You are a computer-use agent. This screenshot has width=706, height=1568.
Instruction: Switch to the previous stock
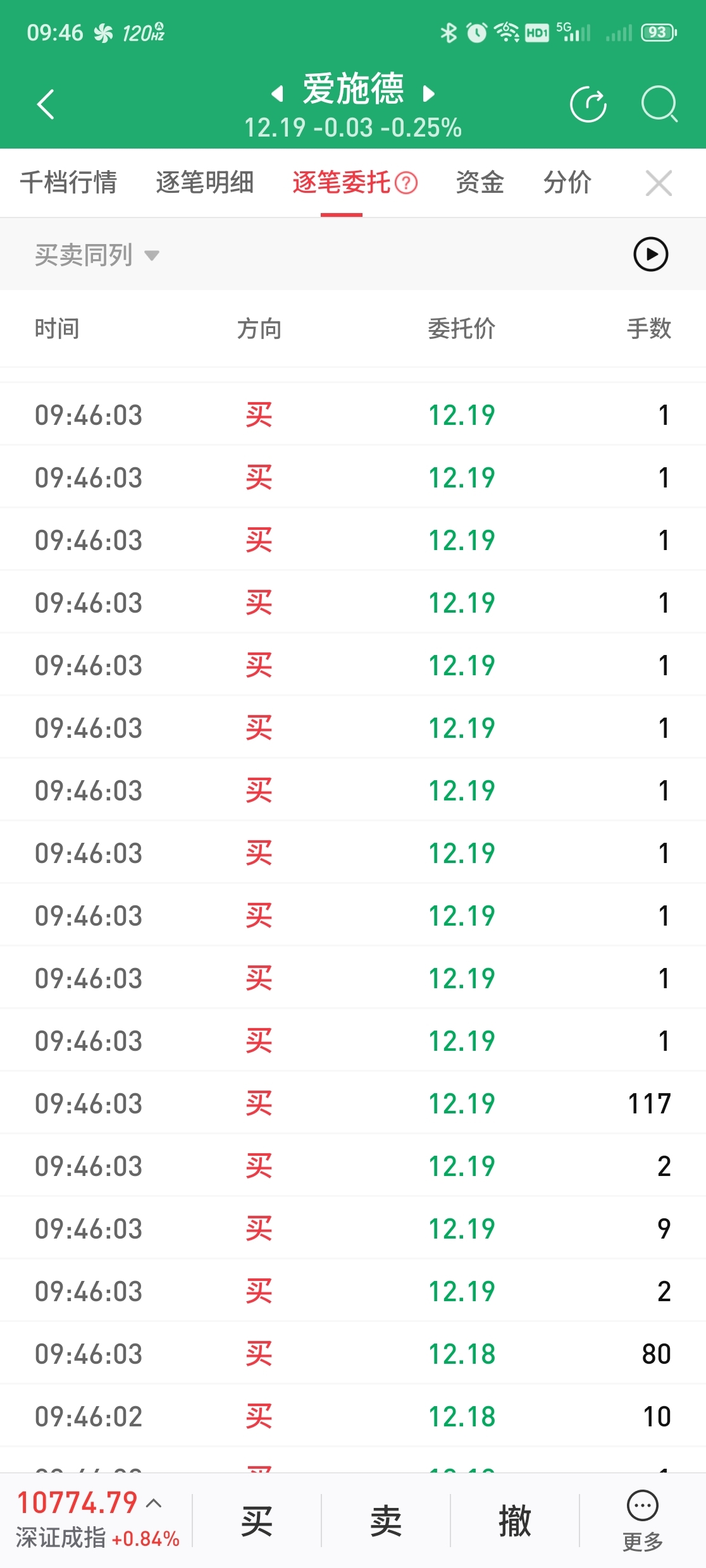(277, 94)
